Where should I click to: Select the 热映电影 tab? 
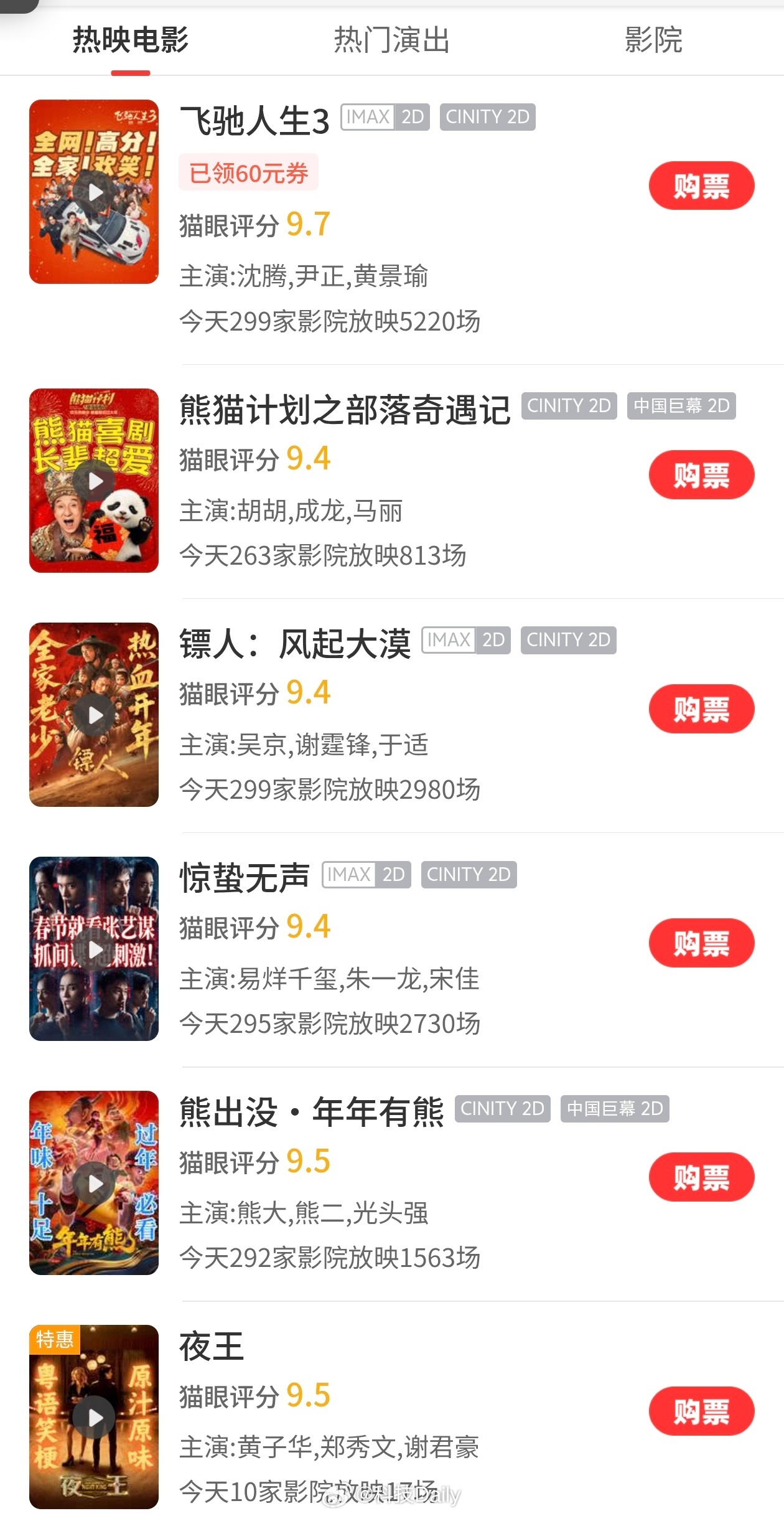tap(131, 40)
